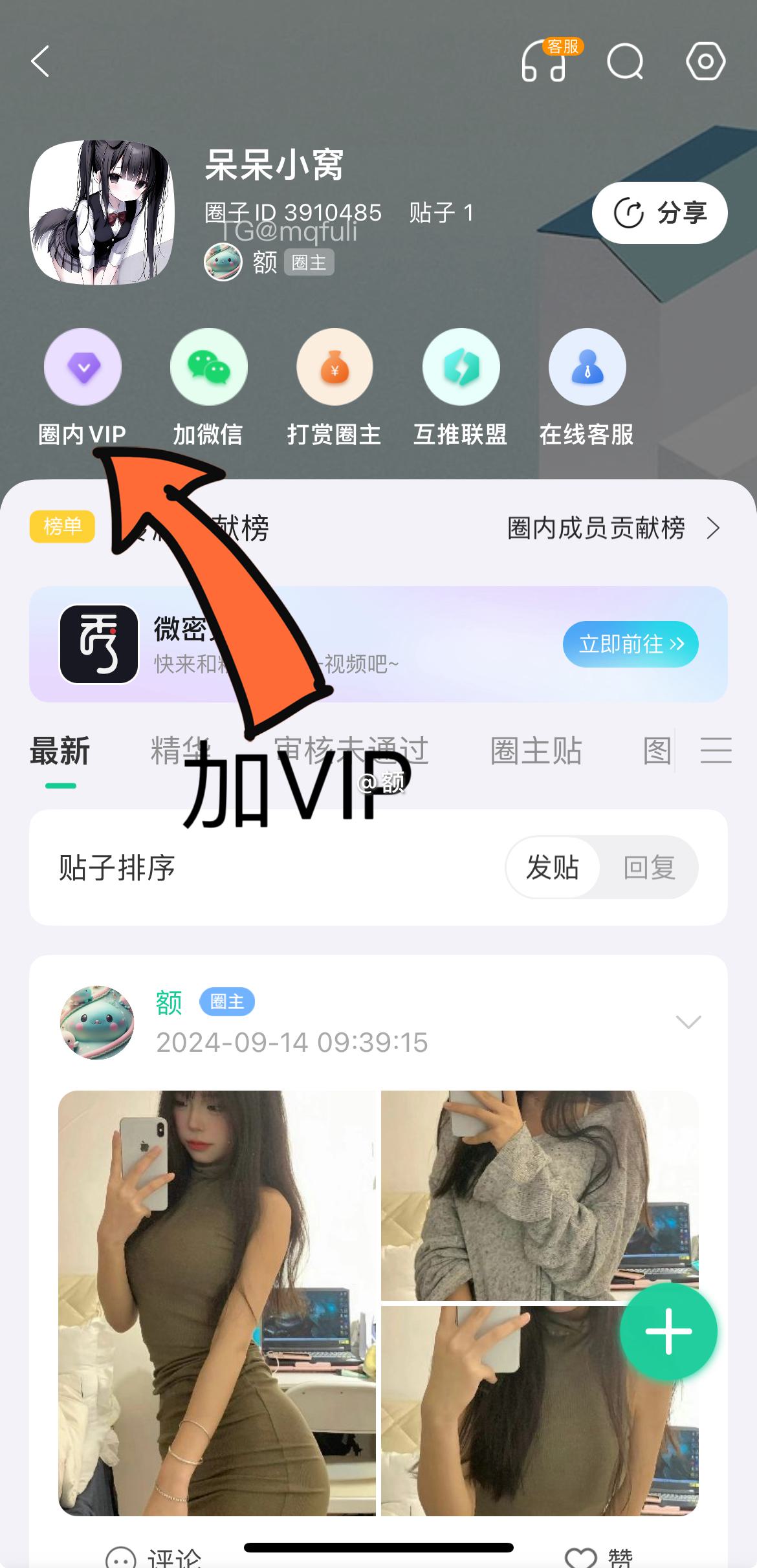Create a new post with plus button
The height and width of the screenshot is (1568, 757).
coord(668,1331)
